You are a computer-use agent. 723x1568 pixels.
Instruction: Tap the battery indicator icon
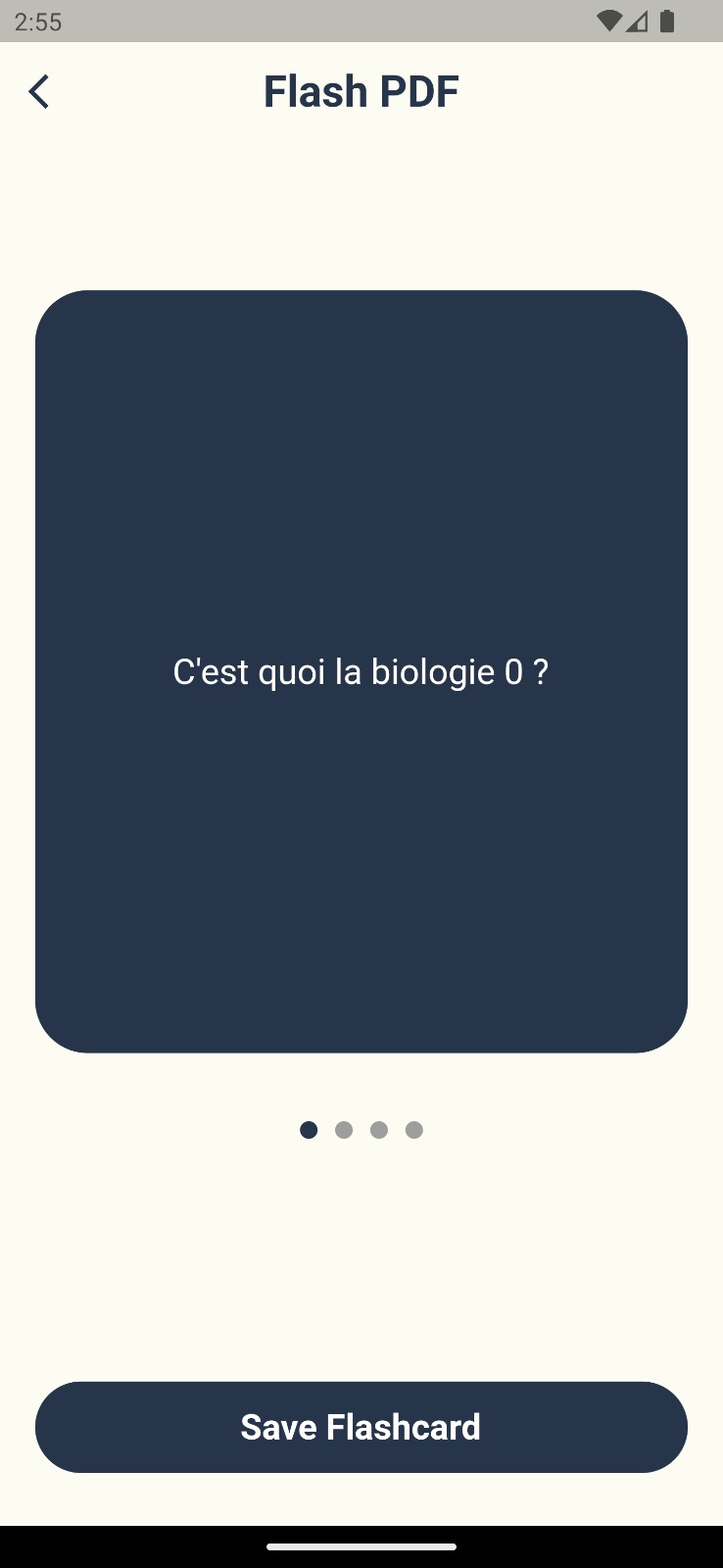coord(668,22)
